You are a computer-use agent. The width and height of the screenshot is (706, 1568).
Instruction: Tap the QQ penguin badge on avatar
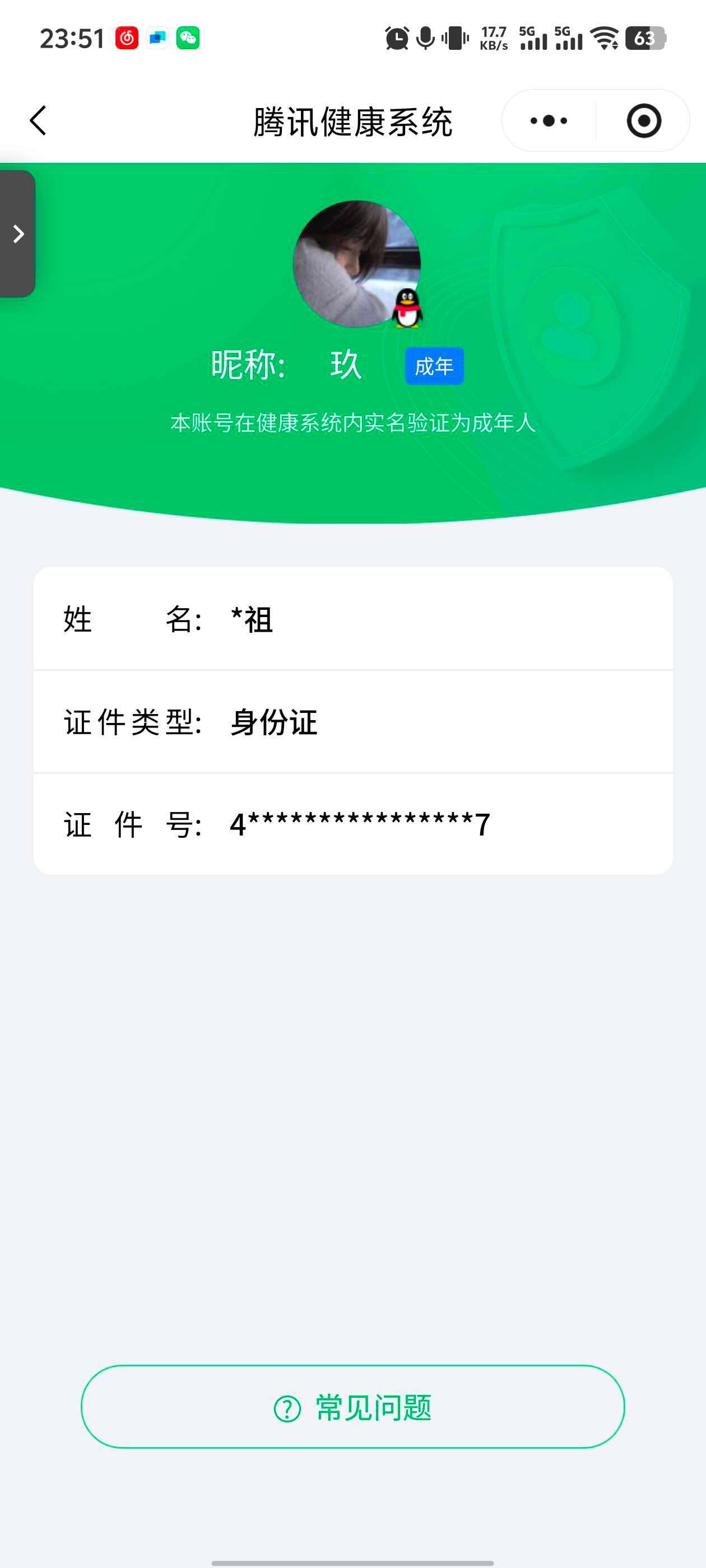pyautogui.click(x=407, y=309)
